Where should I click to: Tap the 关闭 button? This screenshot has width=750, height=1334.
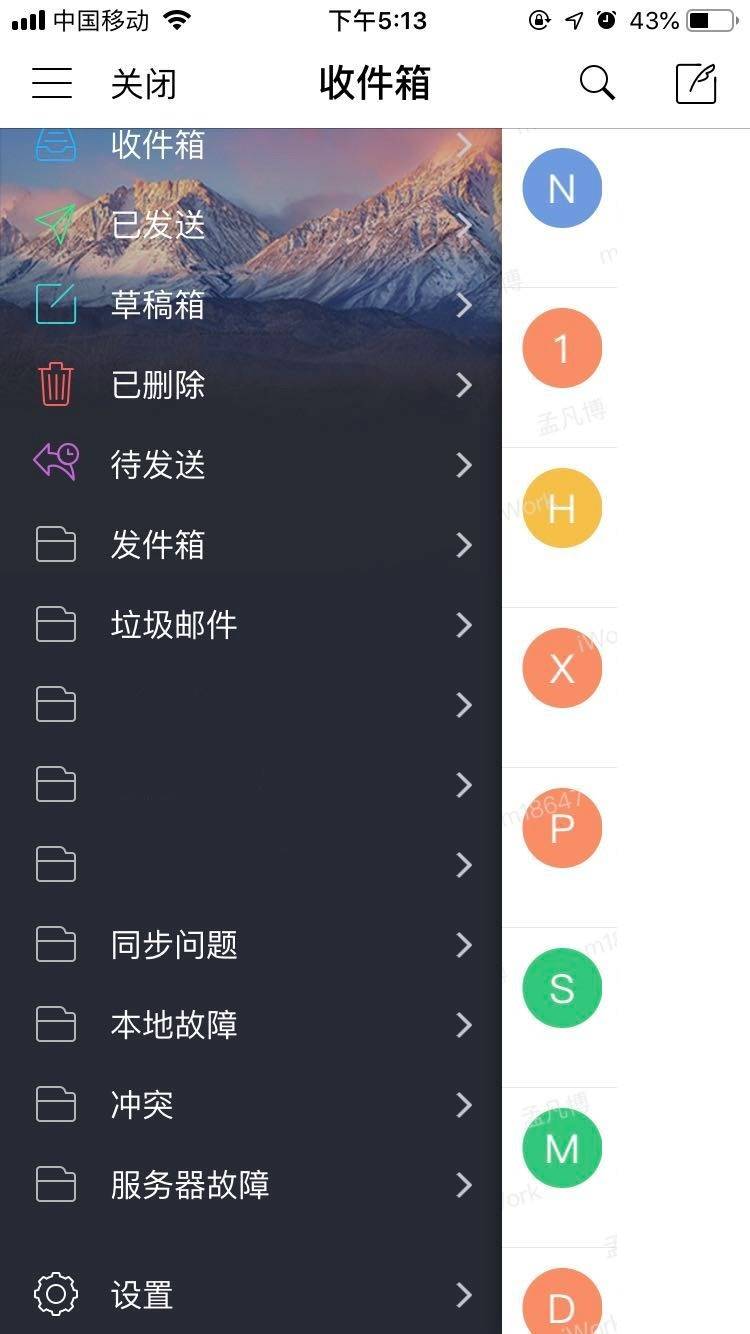pos(143,84)
